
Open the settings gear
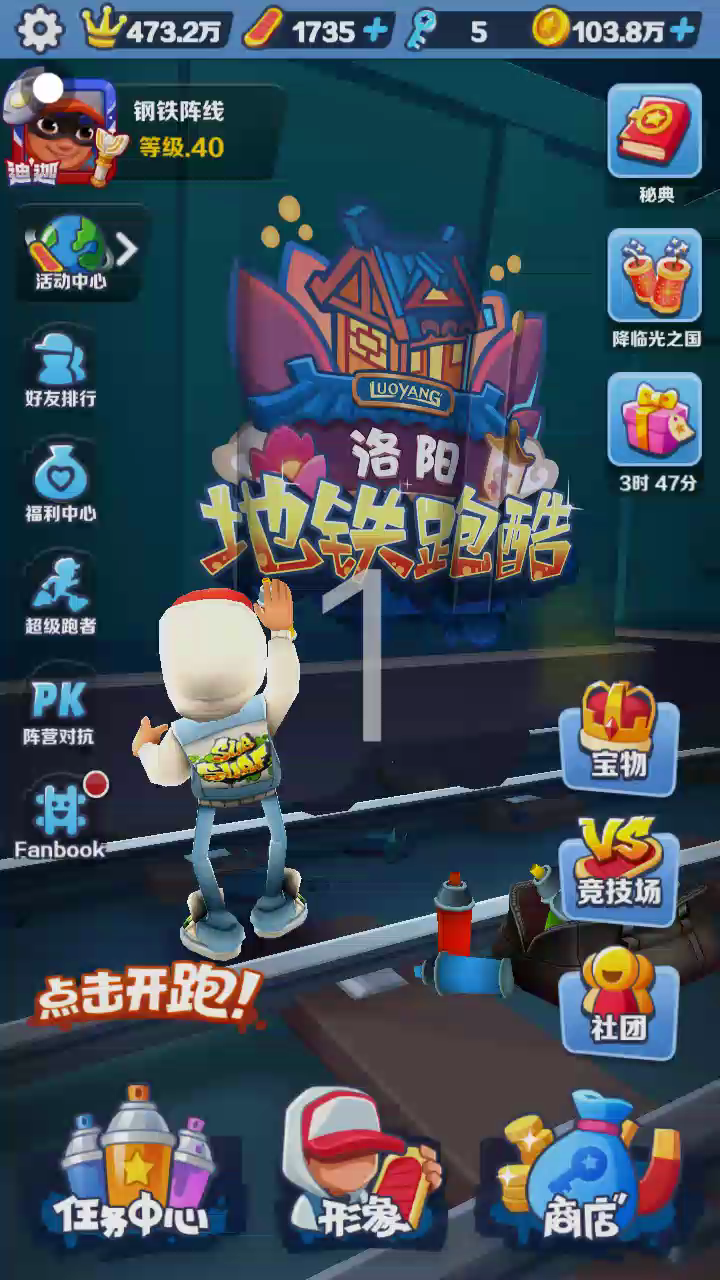(x=40, y=30)
